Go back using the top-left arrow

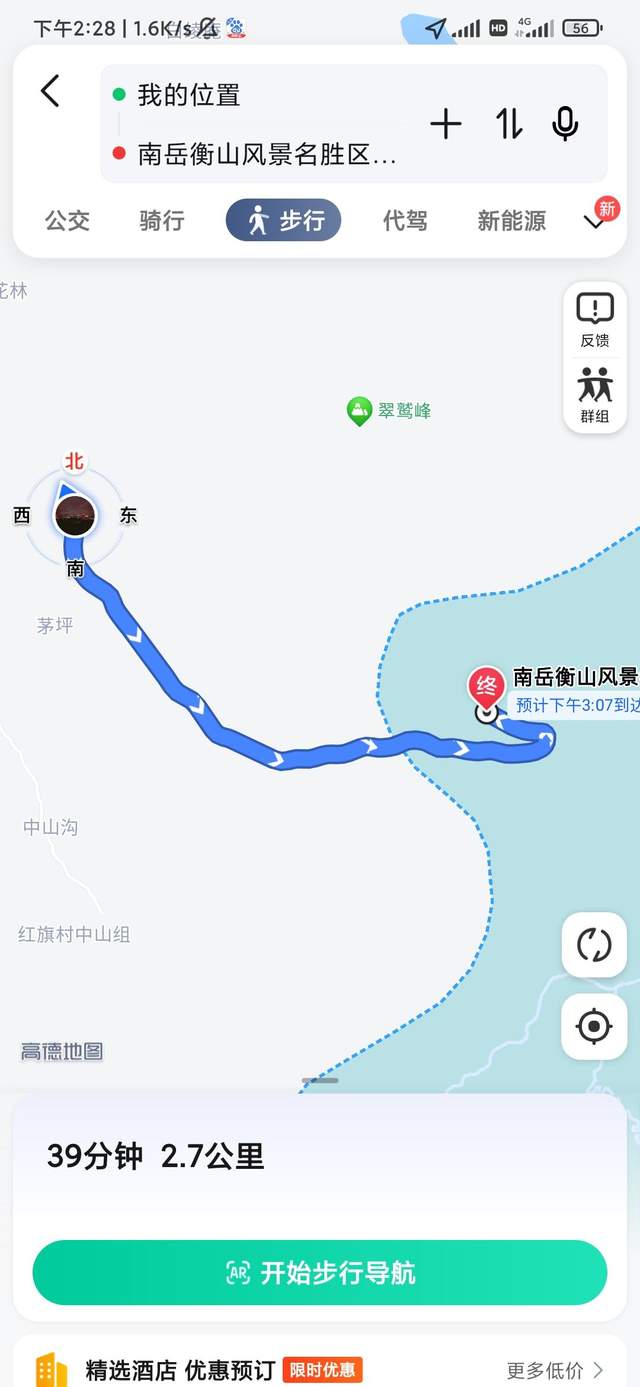coord(50,92)
